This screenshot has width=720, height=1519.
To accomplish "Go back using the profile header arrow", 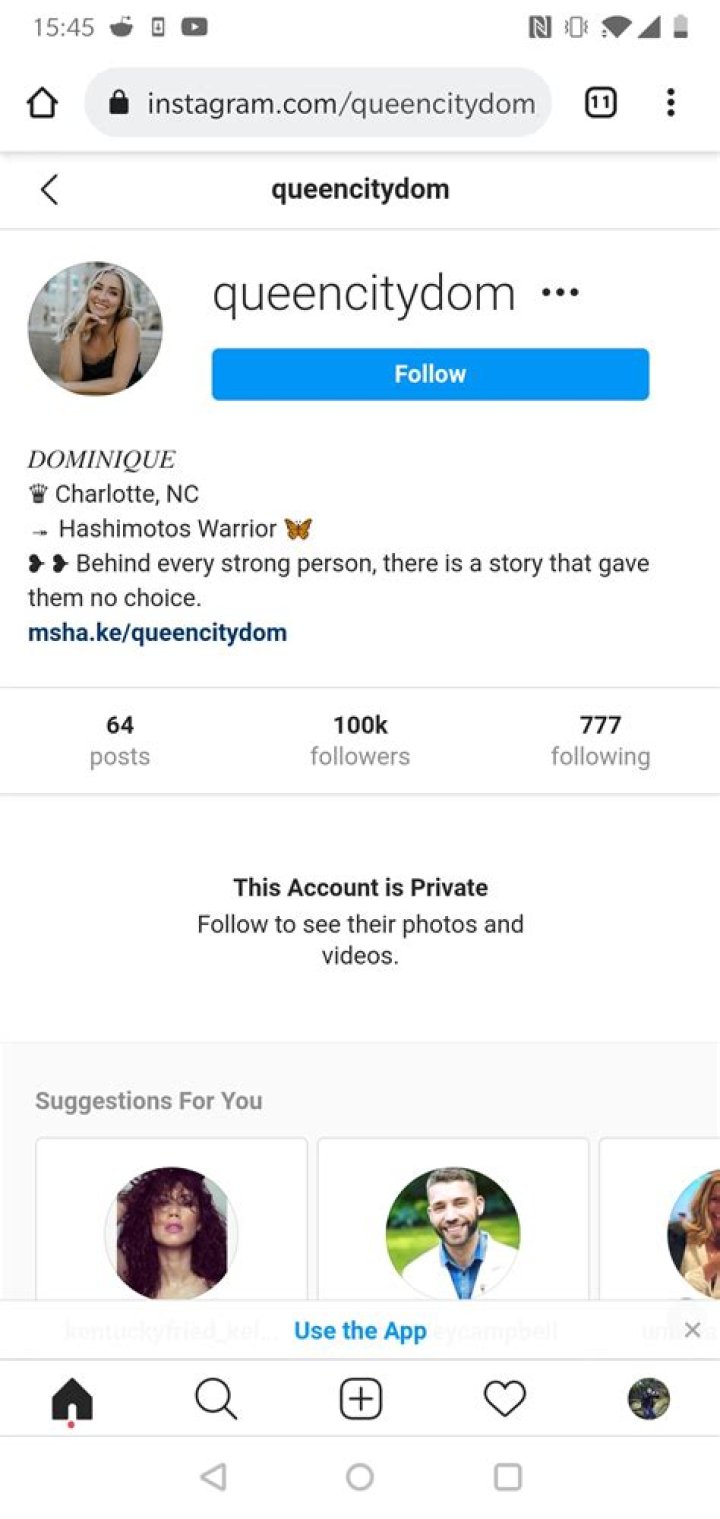I will click(x=49, y=189).
